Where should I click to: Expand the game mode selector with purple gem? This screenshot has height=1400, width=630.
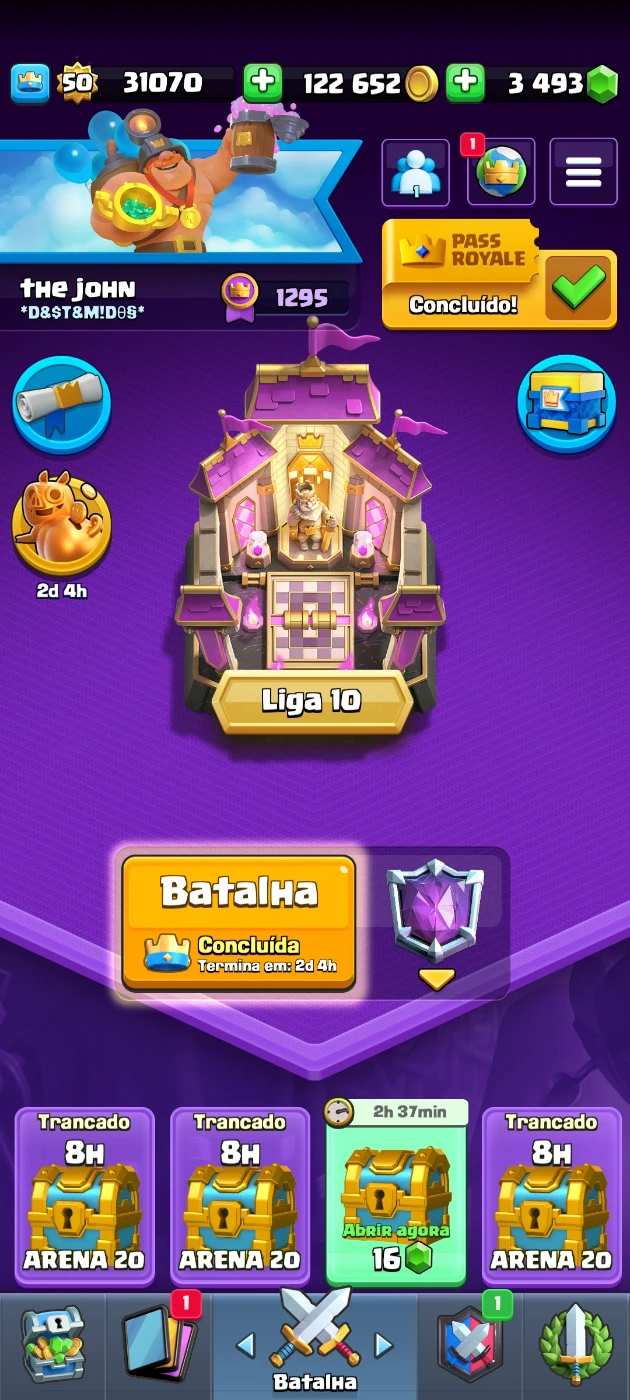[x=436, y=922]
